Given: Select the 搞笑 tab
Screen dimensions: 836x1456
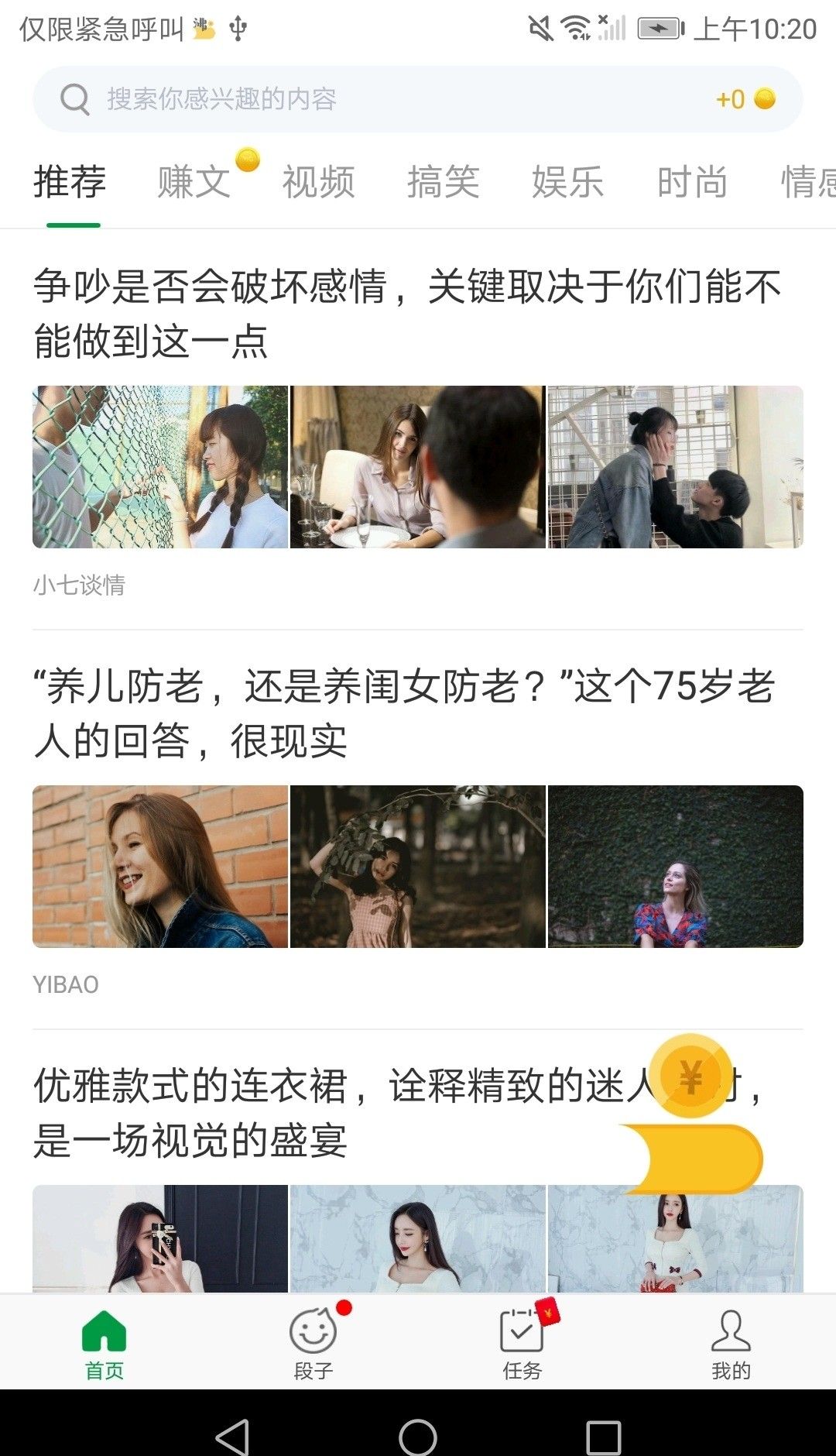Looking at the screenshot, I should point(443,183).
